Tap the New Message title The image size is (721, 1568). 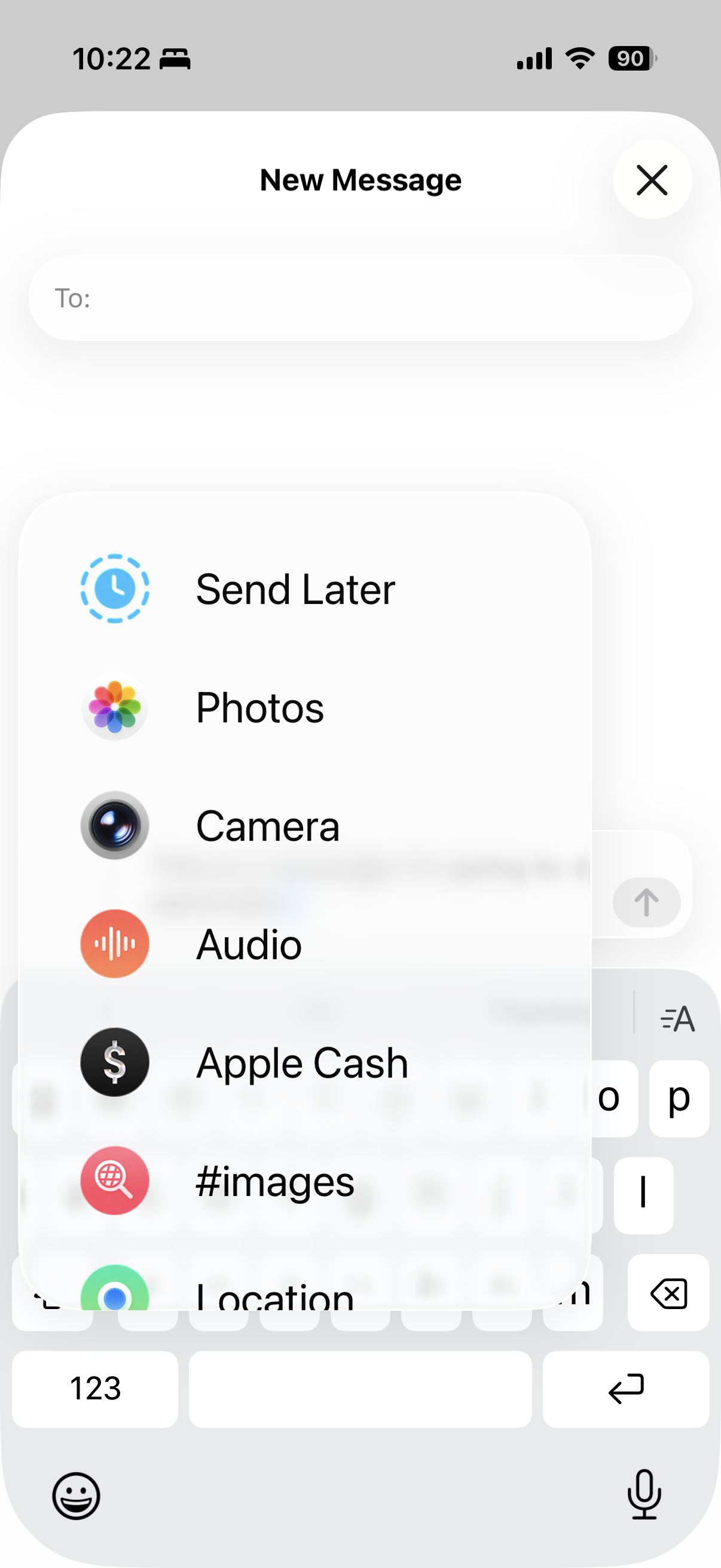tap(360, 179)
